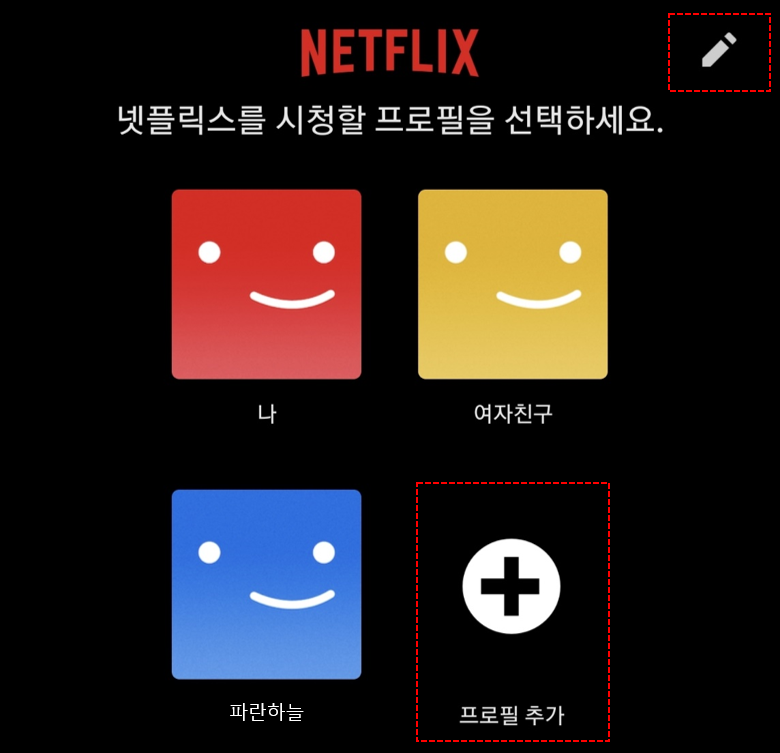Choose the yellow 여자친구 profile
Image resolution: width=780 pixels, height=753 pixels.
click(512, 284)
